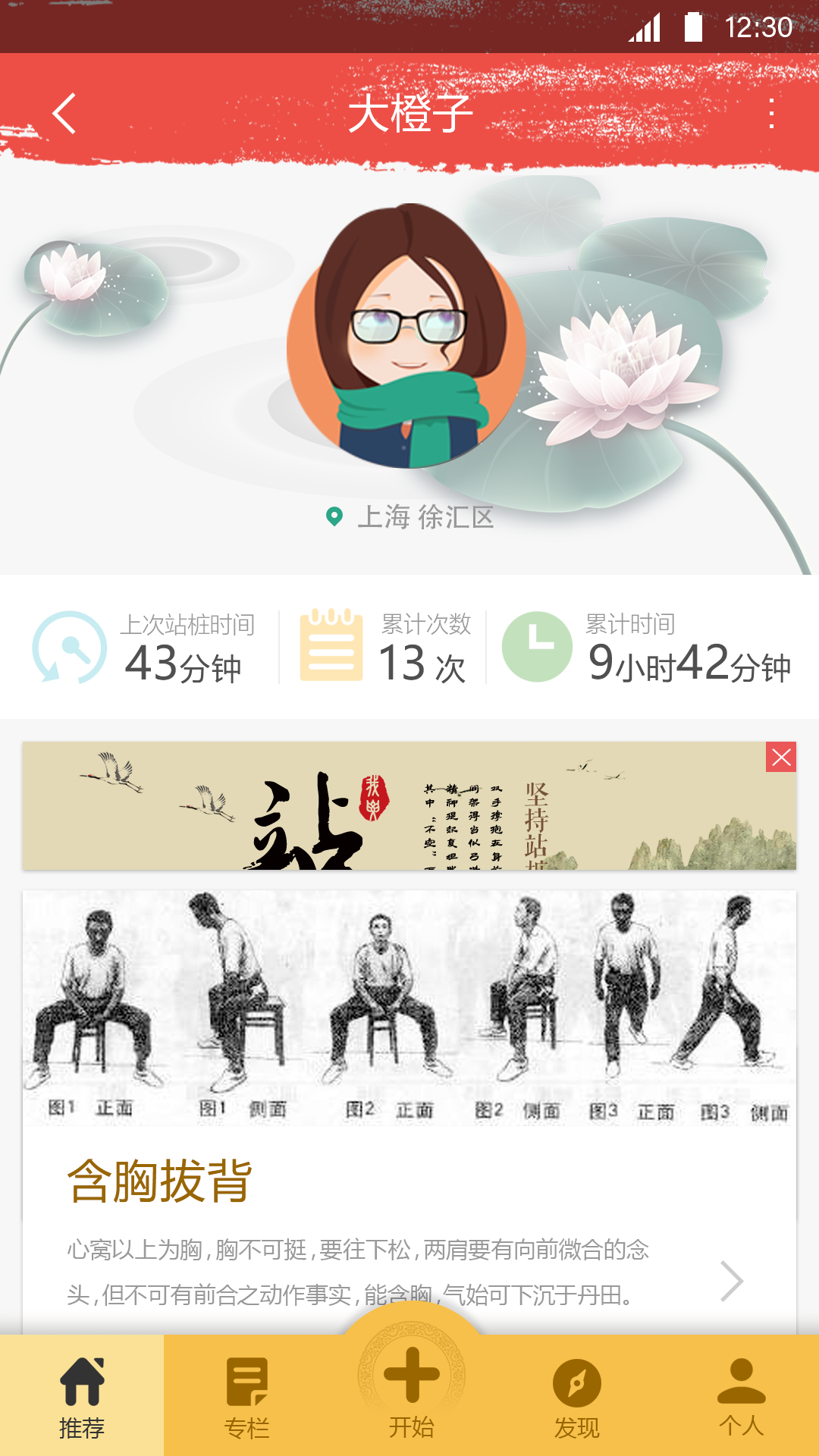The width and height of the screenshot is (819, 1456).
Task: Dismiss the 坚持站桩 banner with the X
Action: pyautogui.click(x=781, y=757)
